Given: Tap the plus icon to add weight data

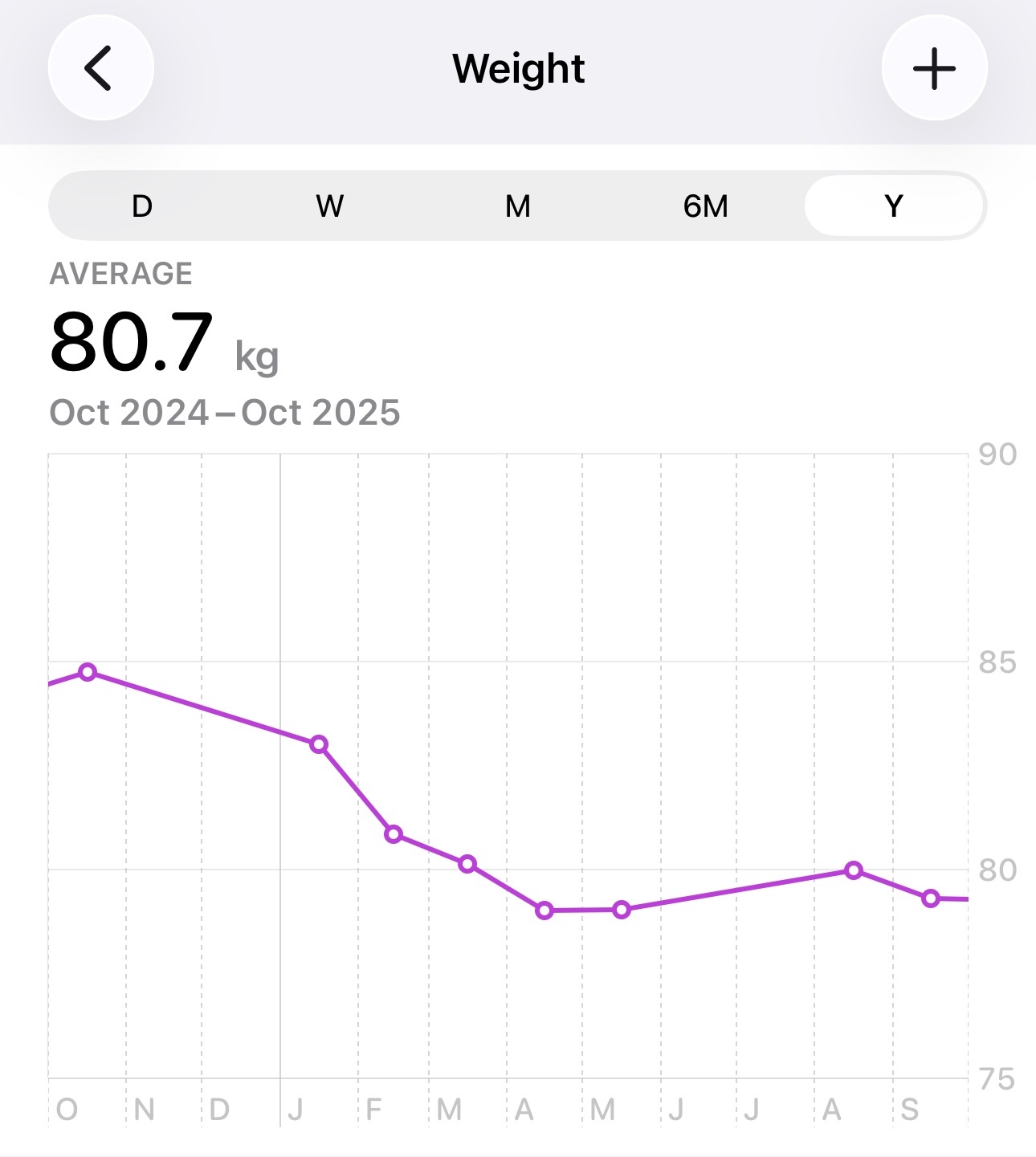Looking at the screenshot, I should pyautogui.click(x=934, y=68).
